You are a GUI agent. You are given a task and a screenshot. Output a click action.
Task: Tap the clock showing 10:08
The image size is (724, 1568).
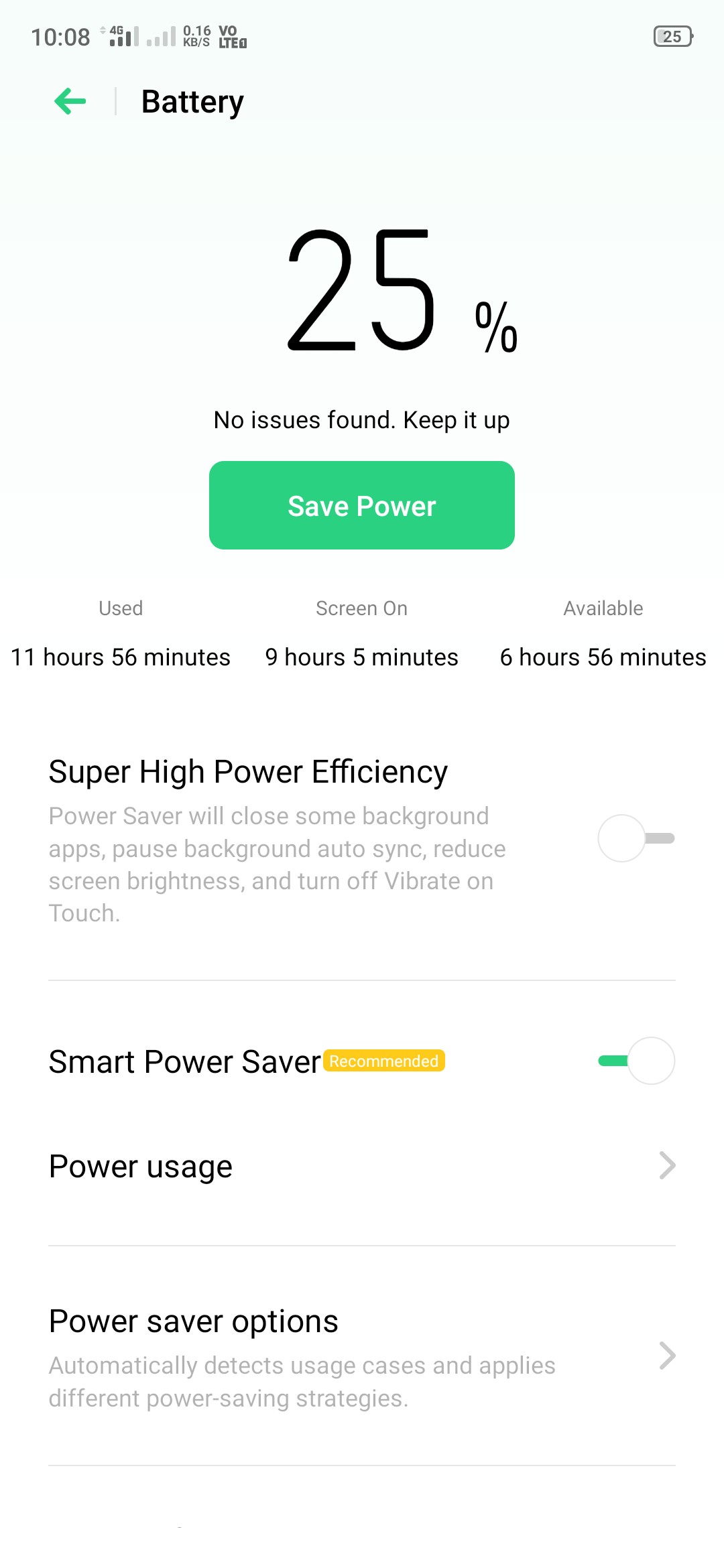tap(62, 37)
